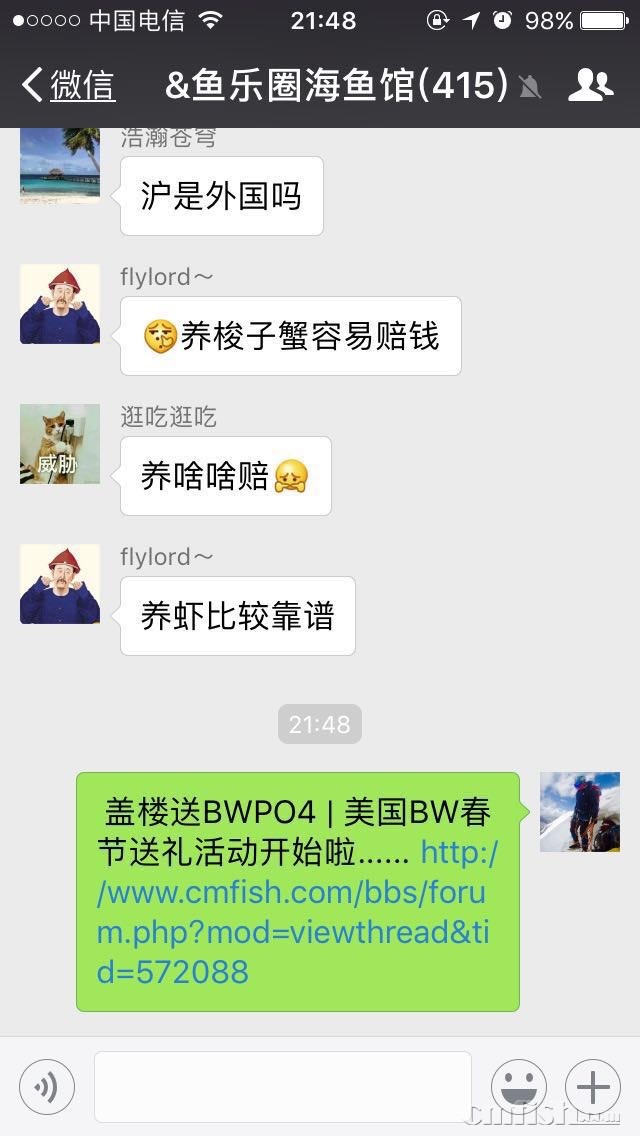View 浩瀚苍穹's profile avatar
Image resolution: width=640 pixels, height=1136 pixels.
click(60, 166)
